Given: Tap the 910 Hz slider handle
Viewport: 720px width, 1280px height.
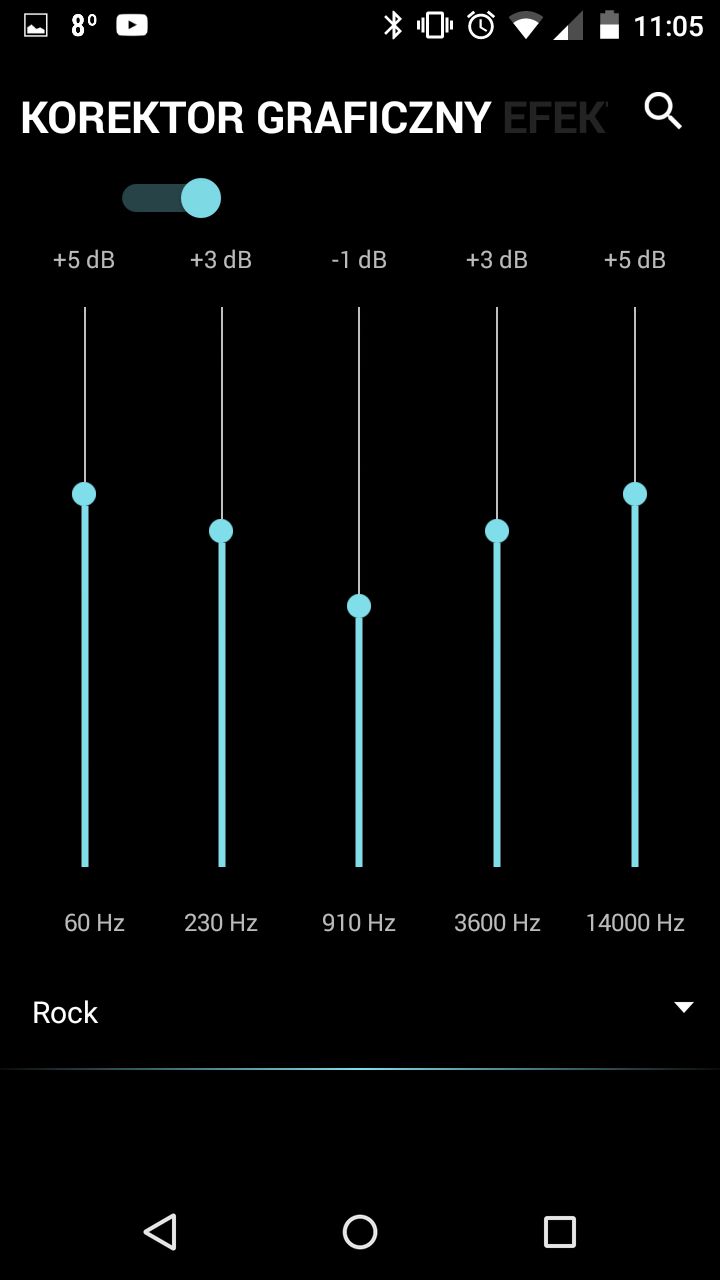Looking at the screenshot, I should (x=359, y=606).
